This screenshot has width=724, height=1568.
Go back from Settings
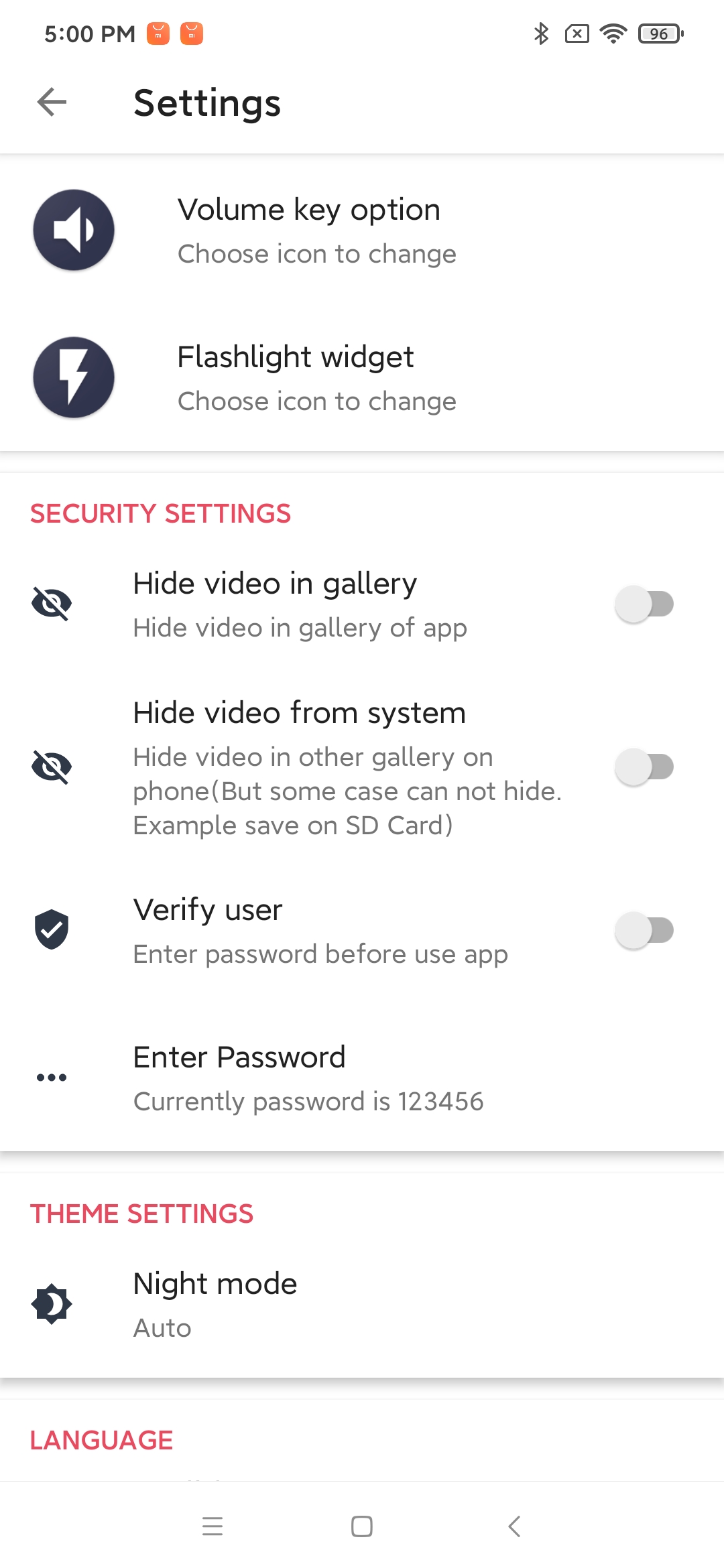tap(52, 102)
